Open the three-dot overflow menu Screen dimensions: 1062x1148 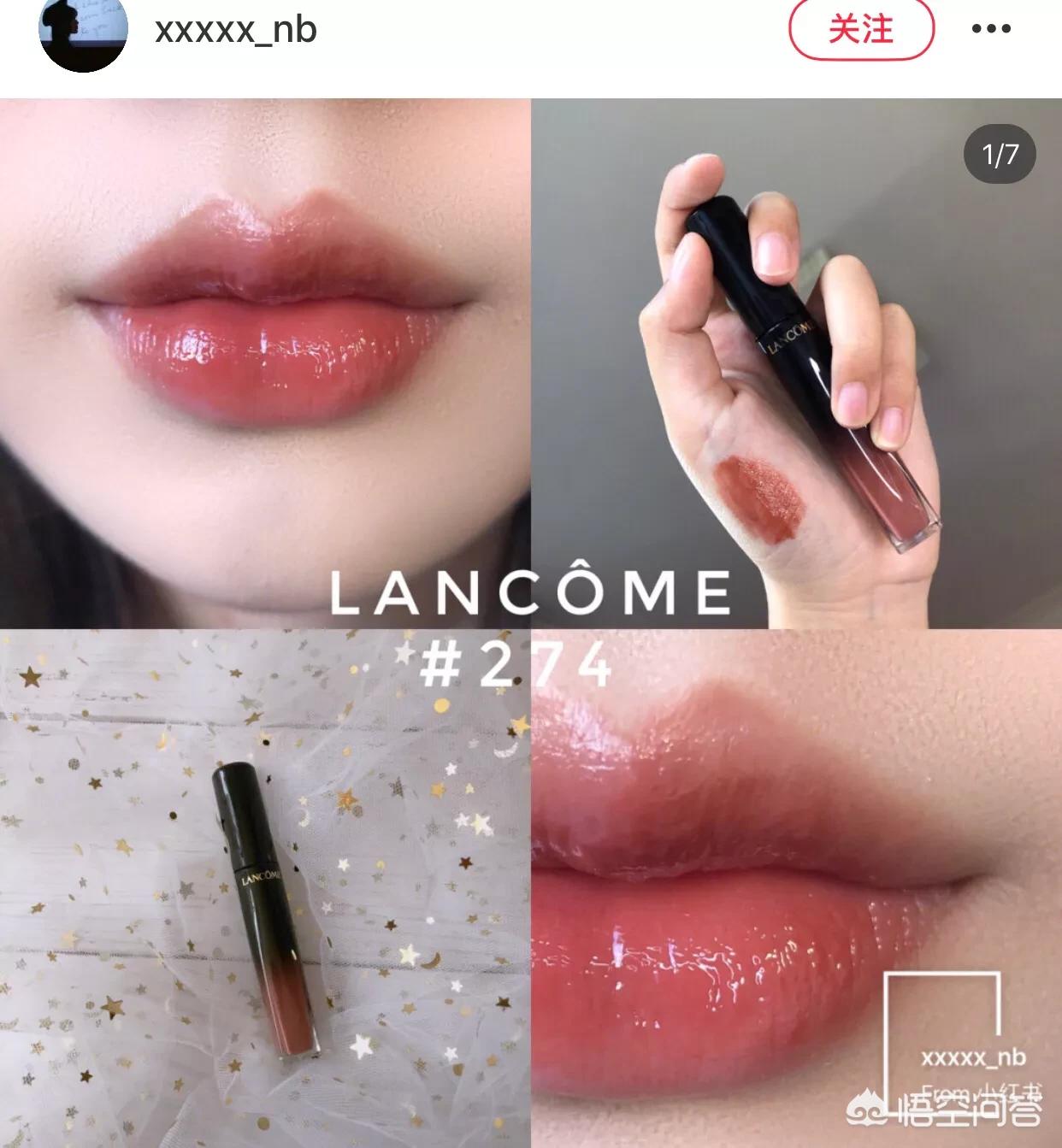coord(991,30)
